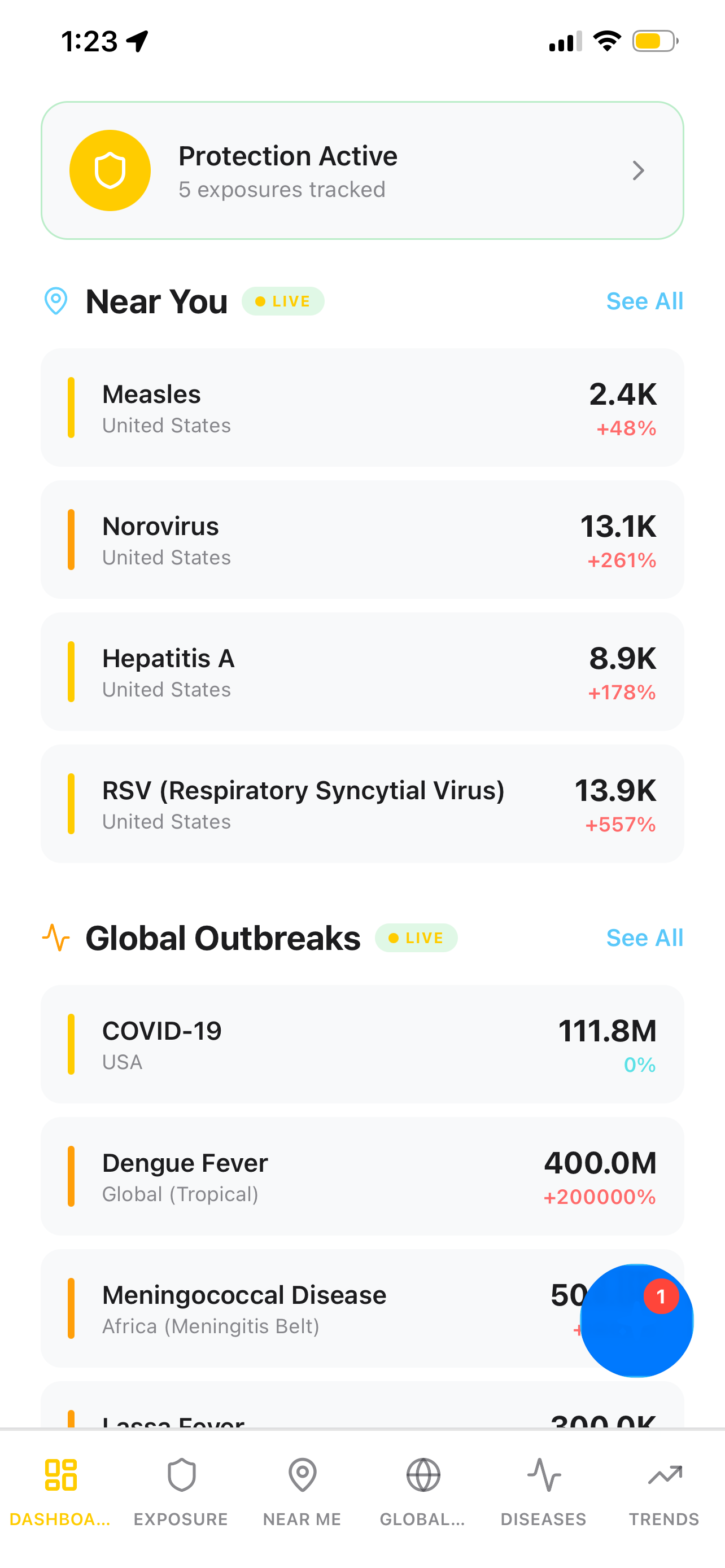Toggle the LIVE badge in Near You section

[282, 301]
